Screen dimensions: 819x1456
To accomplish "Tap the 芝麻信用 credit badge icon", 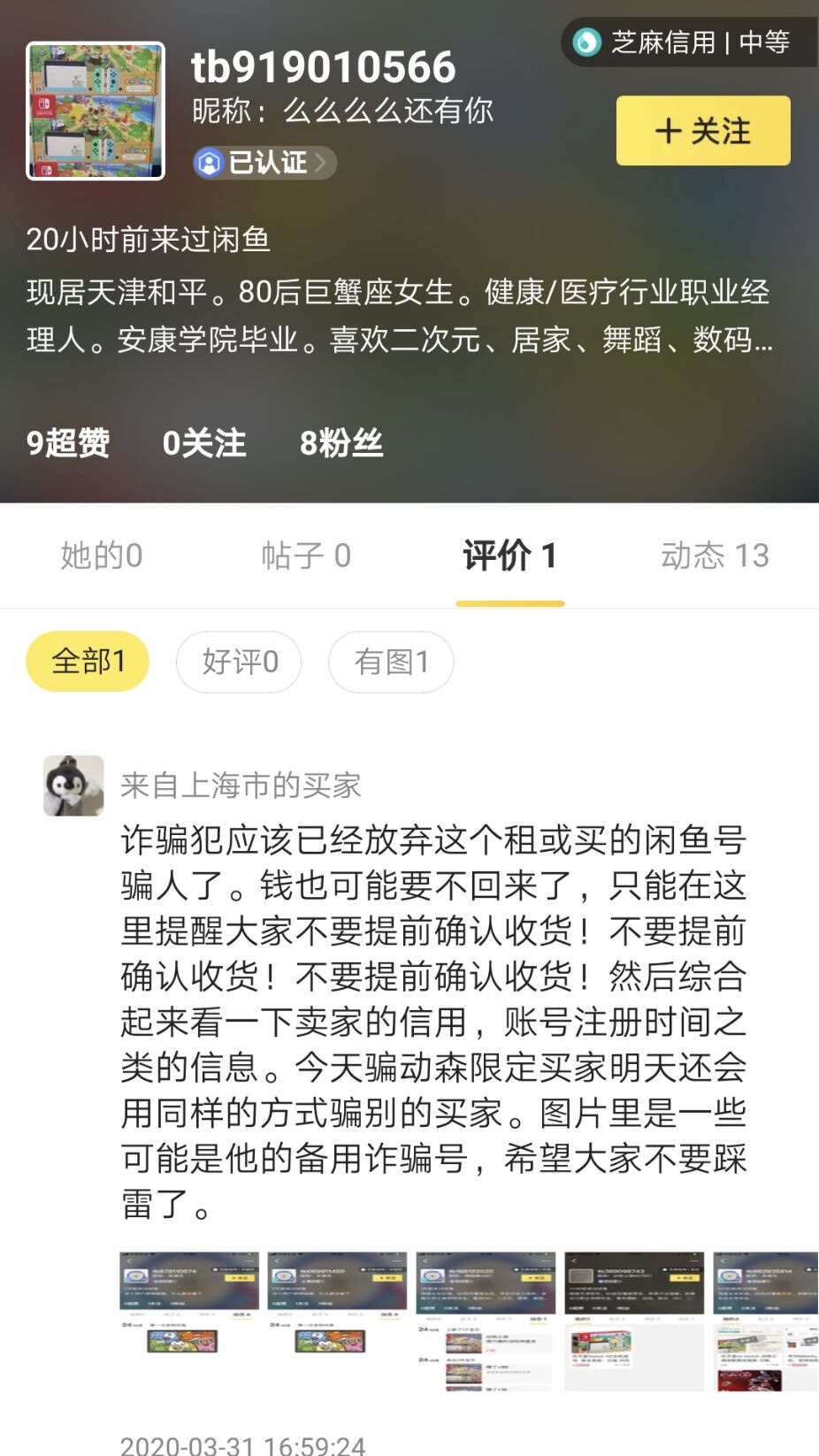I will pos(587,42).
